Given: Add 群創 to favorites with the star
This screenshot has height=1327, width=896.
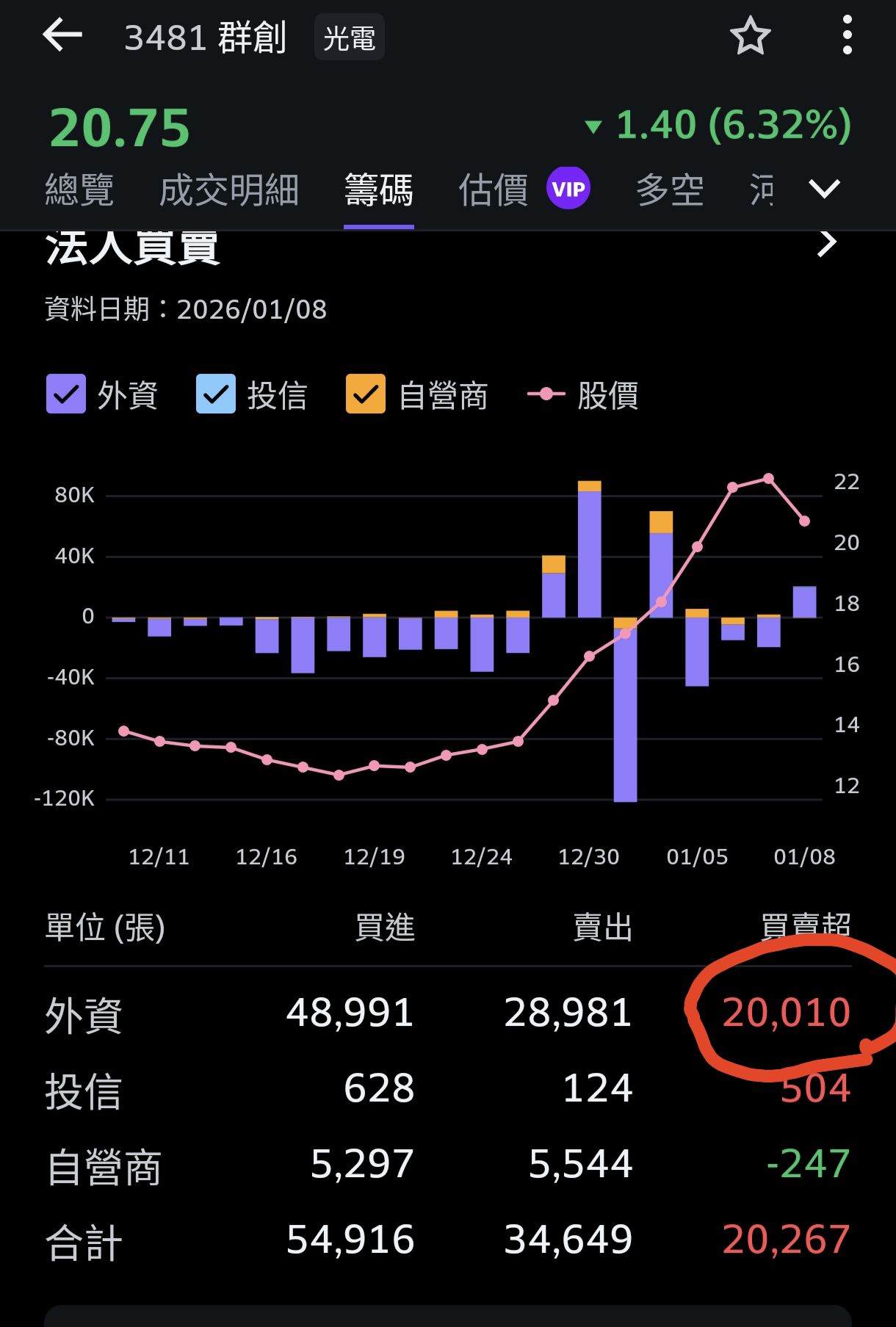Looking at the screenshot, I should (750, 36).
